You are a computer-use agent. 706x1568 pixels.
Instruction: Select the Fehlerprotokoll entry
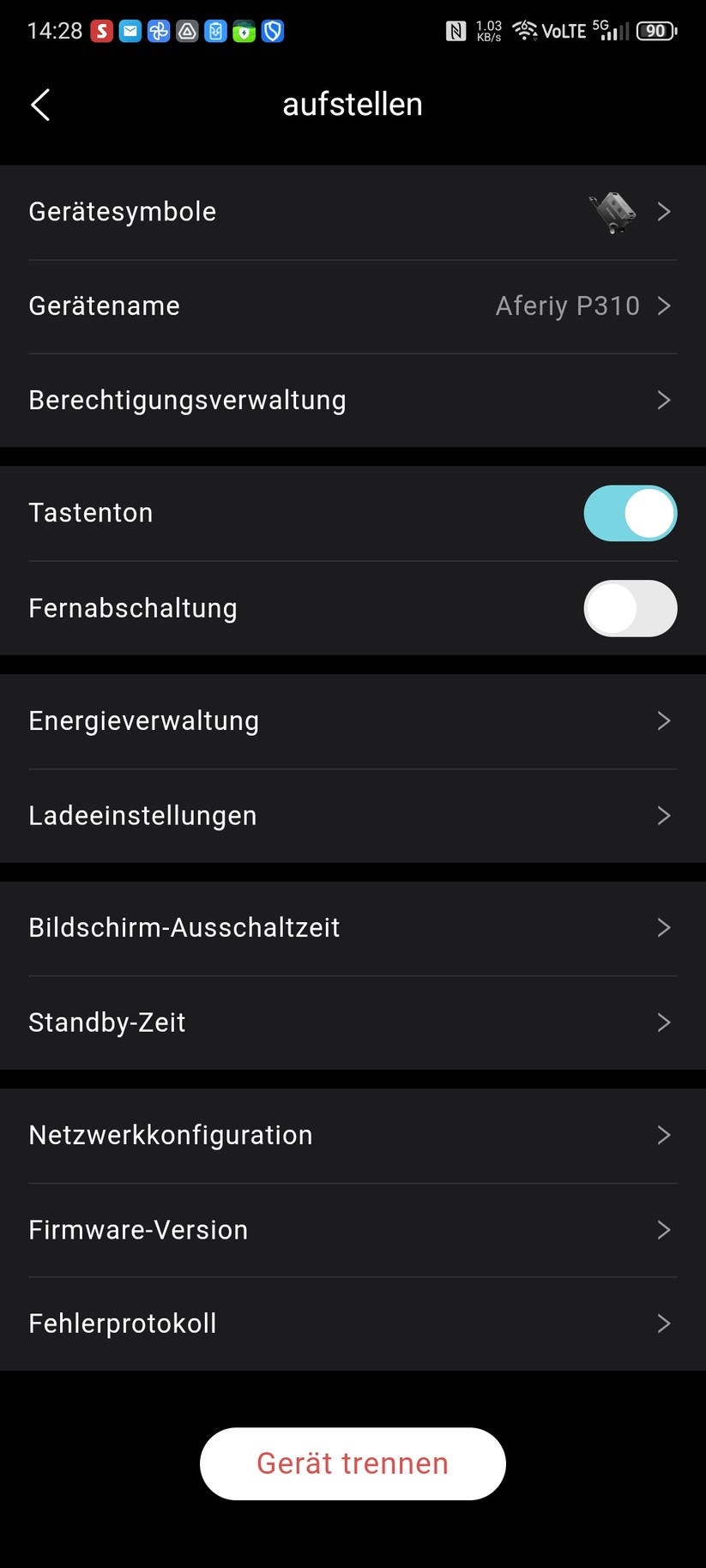[353, 1323]
